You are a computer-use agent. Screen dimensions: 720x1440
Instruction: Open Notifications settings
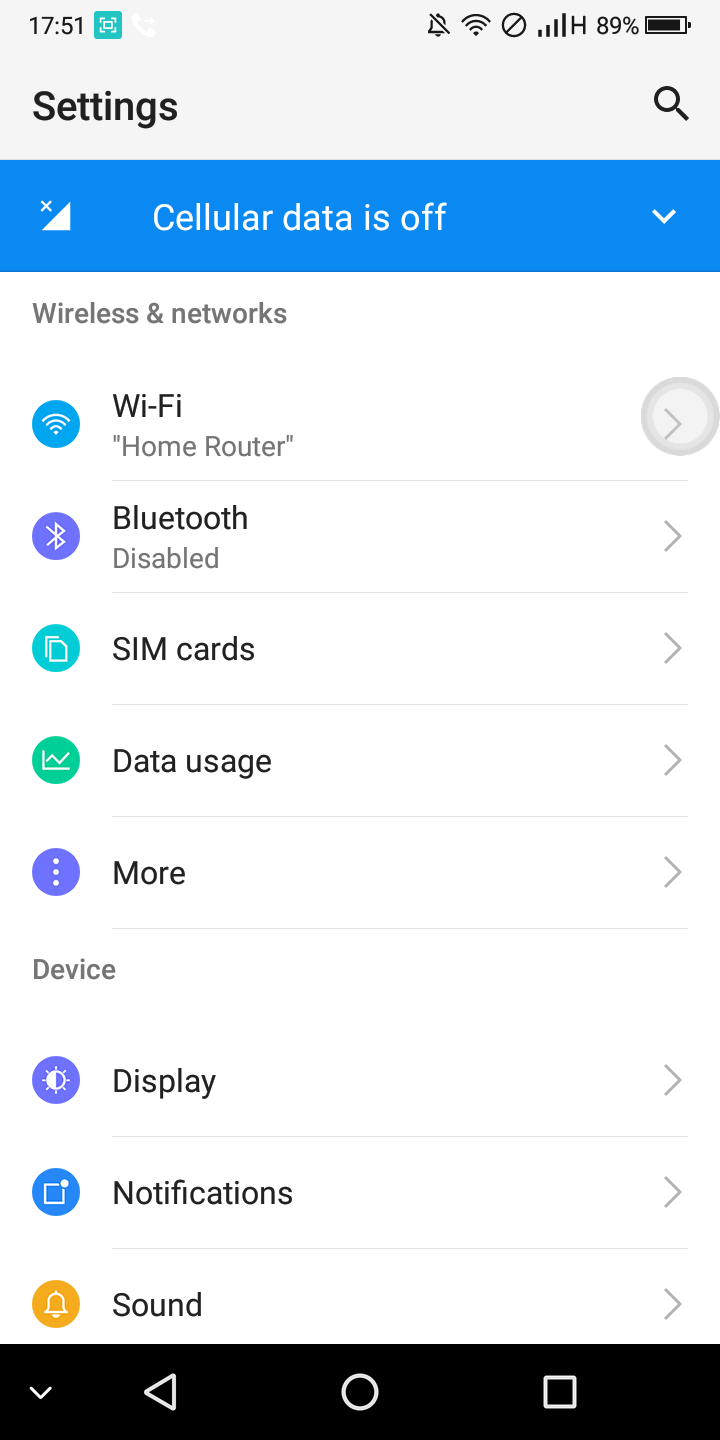click(x=360, y=1193)
